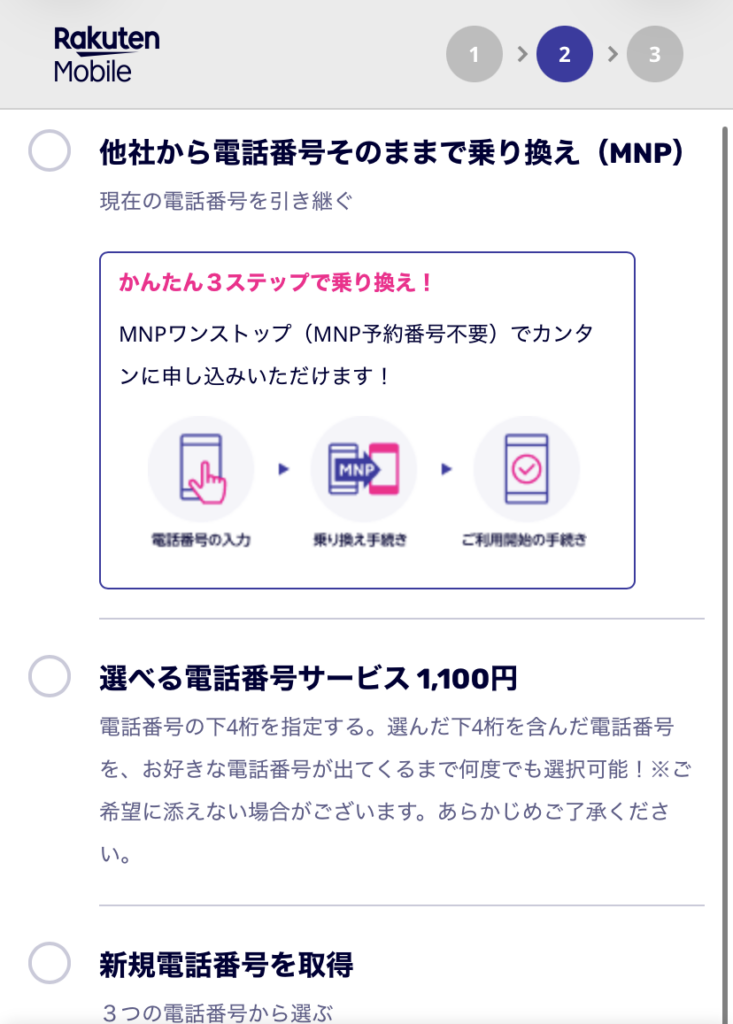Choose the 選べる電話番号サービス 1,100円 option

(x=49, y=677)
